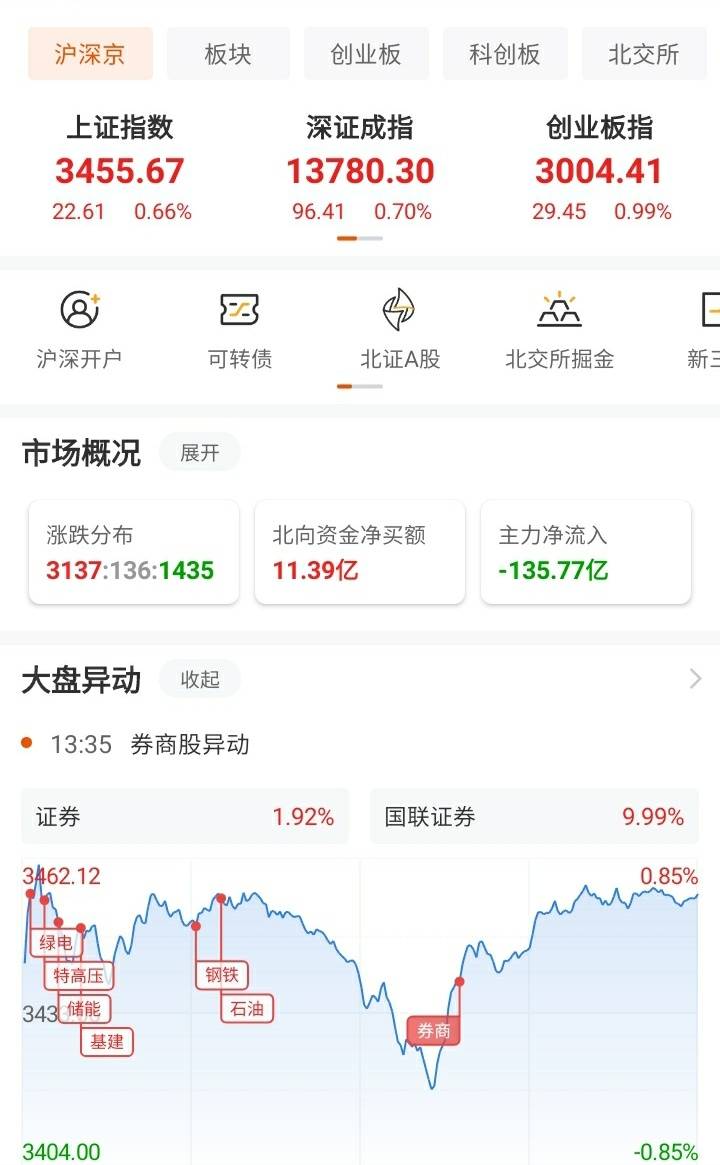Expand 市场概况 with the 展开 button
This screenshot has height=1165, width=720.
point(200,452)
